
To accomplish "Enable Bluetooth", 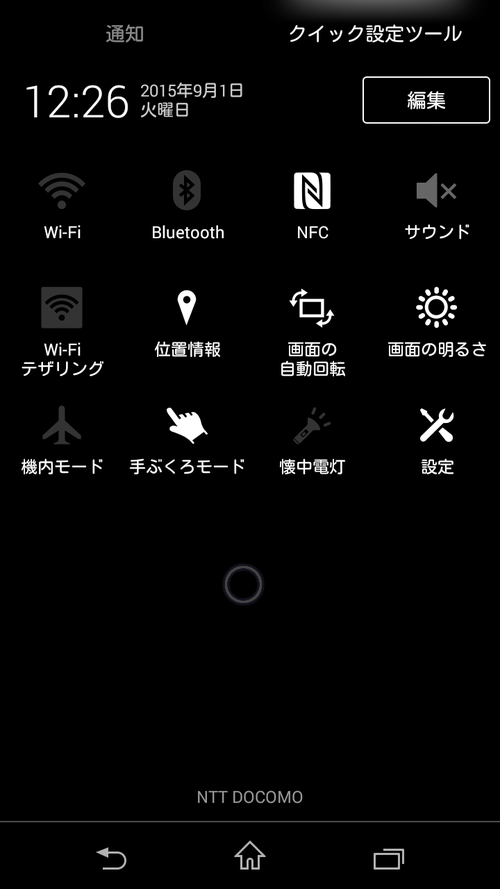I will pyautogui.click(x=188, y=206).
